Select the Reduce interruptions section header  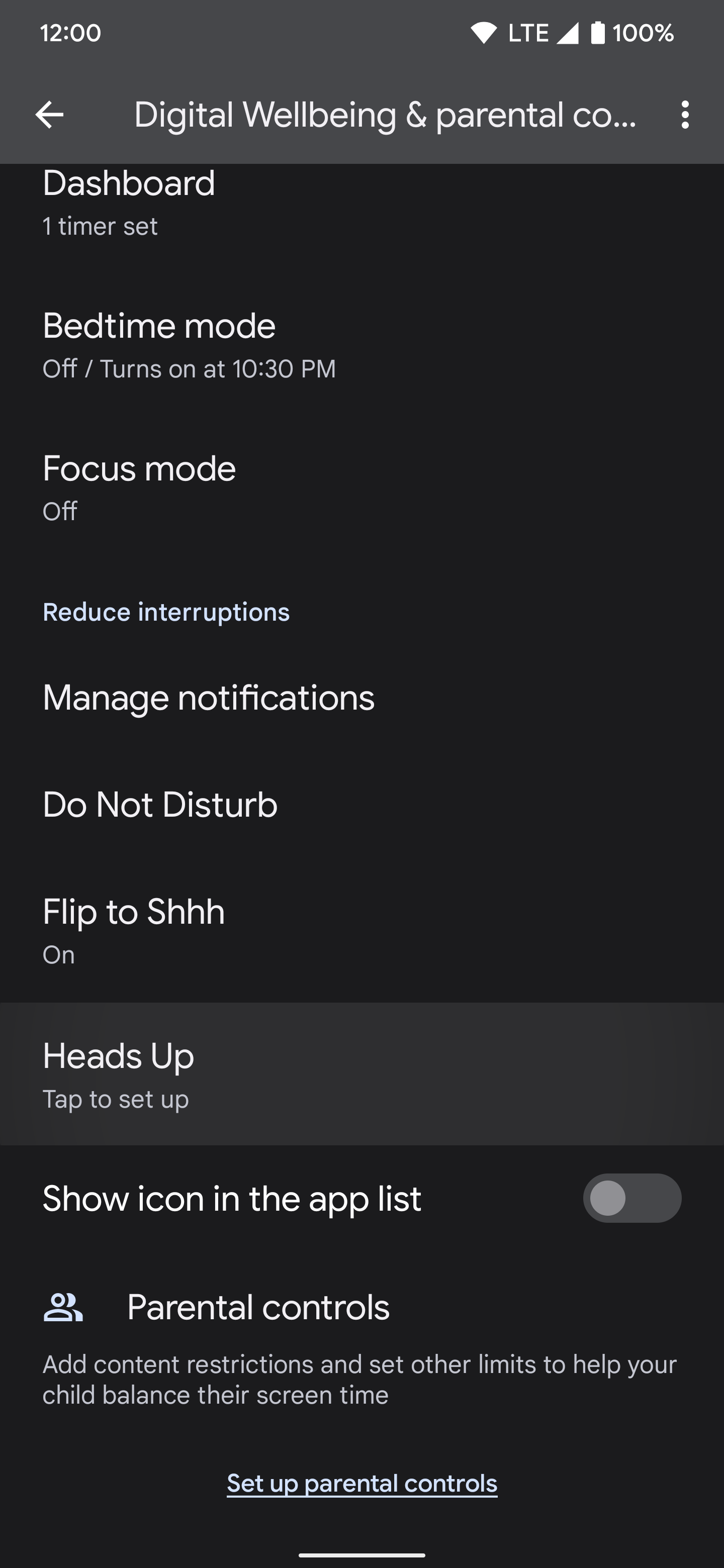click(x=166, y=612)
